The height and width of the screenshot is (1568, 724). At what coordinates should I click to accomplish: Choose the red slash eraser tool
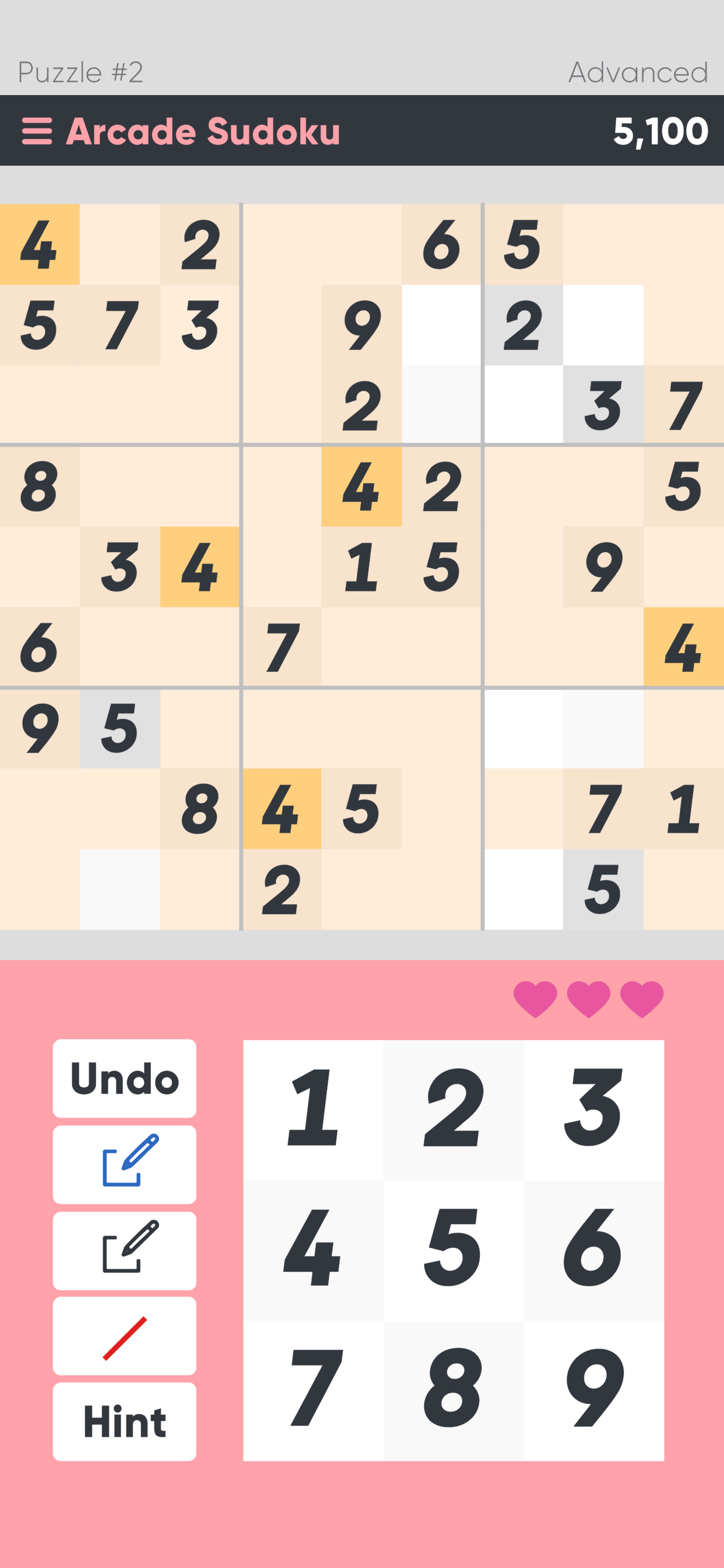click(125, 1335)
